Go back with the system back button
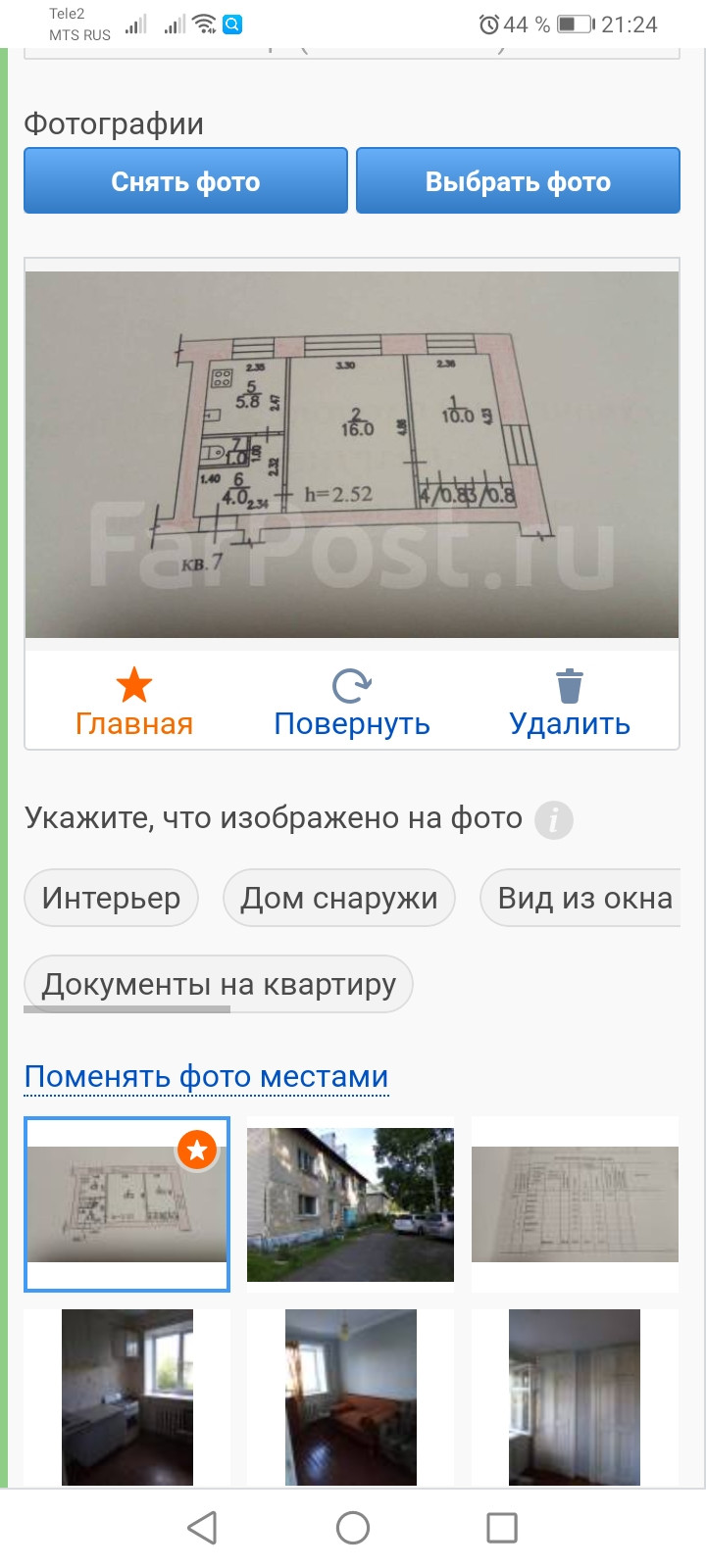Screen dimensions: 706x1568 (202, 1527)
